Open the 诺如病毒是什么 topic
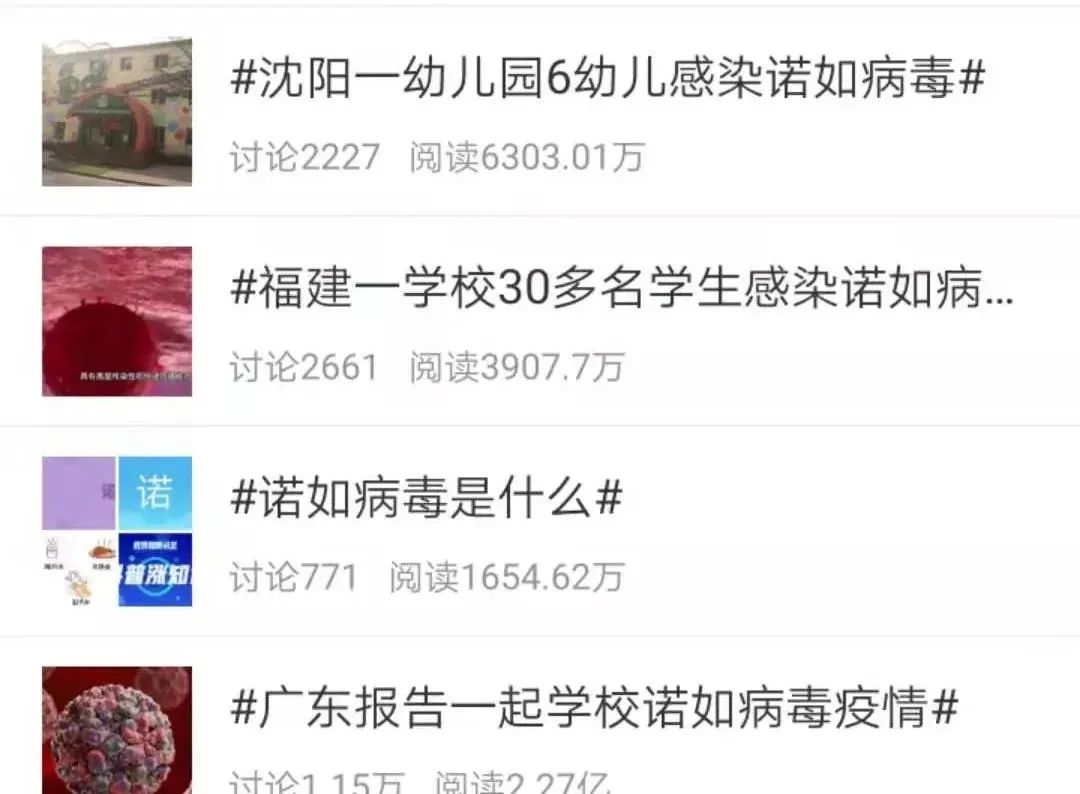1080x794 pixels. point(426,498)
